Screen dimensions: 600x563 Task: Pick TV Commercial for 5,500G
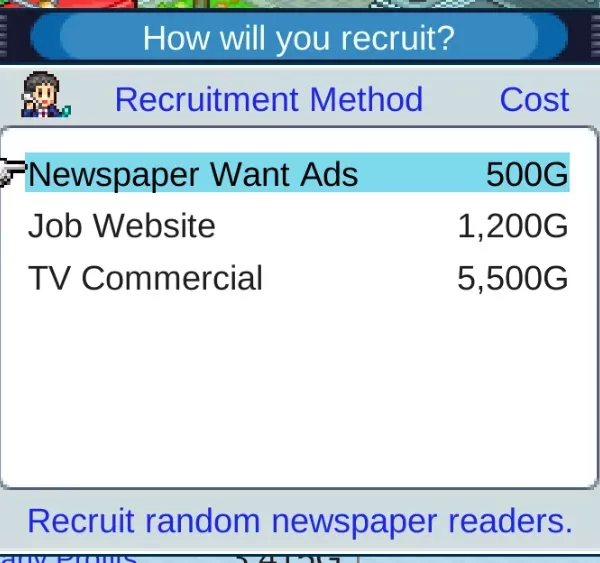click(296, 278)
